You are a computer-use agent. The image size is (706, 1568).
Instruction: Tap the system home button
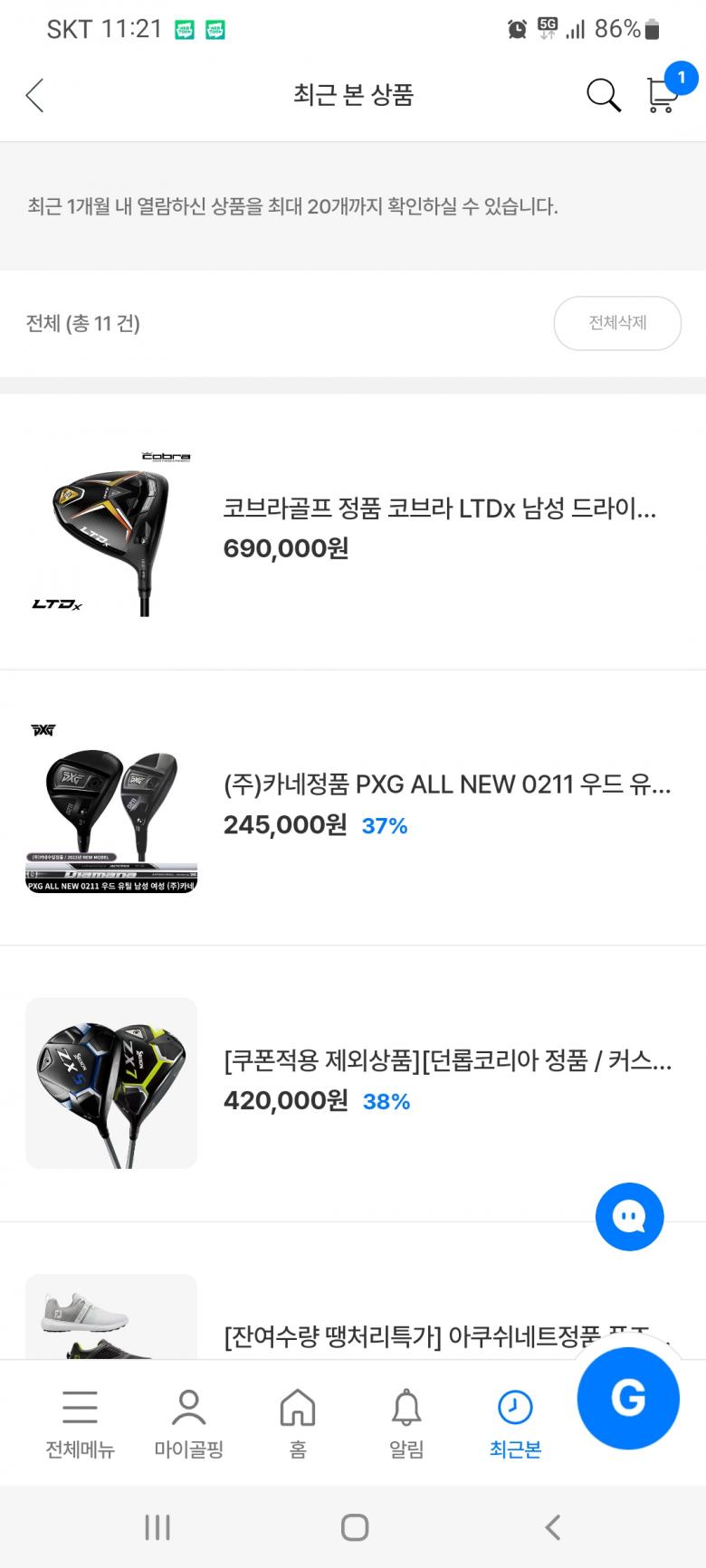354,1527
